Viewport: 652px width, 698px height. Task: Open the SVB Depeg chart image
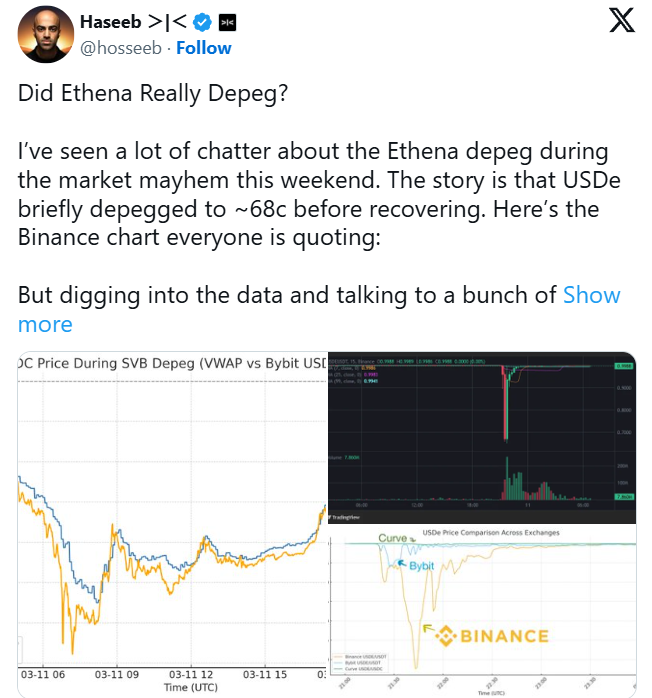[172, 525]
